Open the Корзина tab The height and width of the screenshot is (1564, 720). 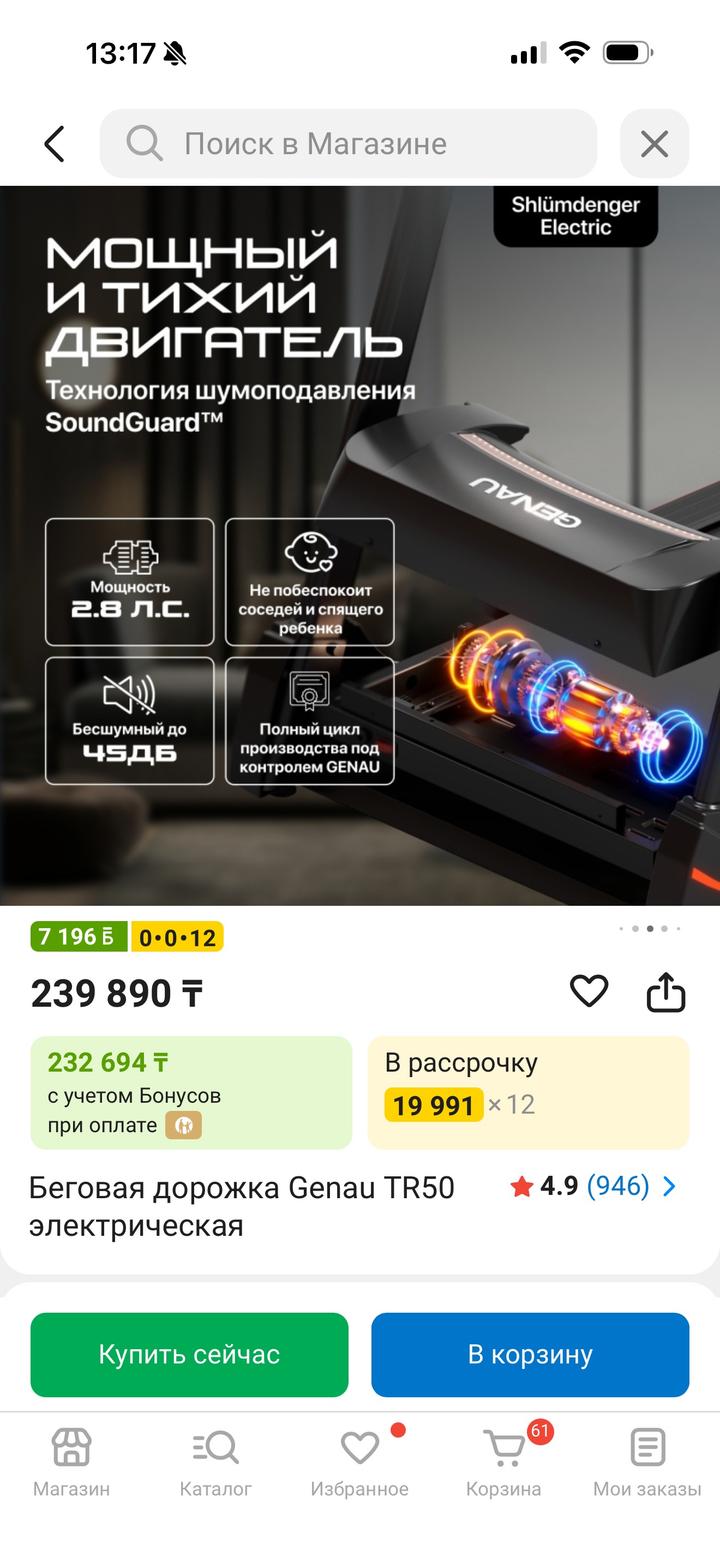pos(503,1462)
